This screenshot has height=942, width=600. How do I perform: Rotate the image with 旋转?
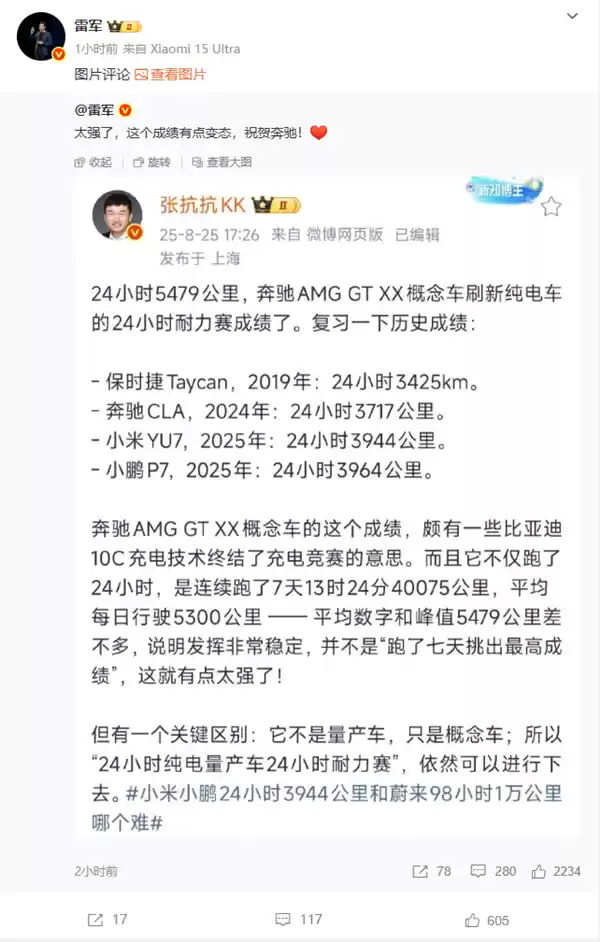click(152, 162)
